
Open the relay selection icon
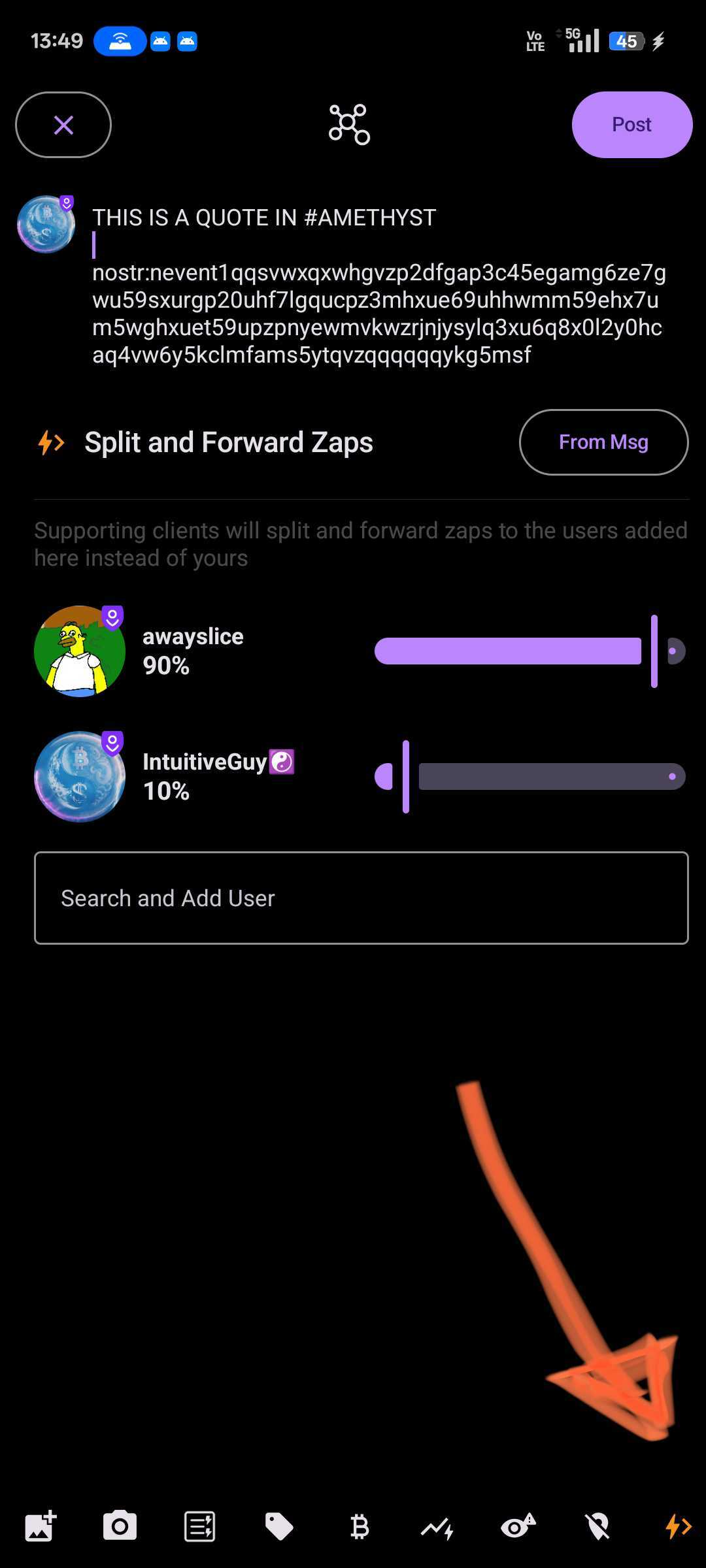coord(349,124)
